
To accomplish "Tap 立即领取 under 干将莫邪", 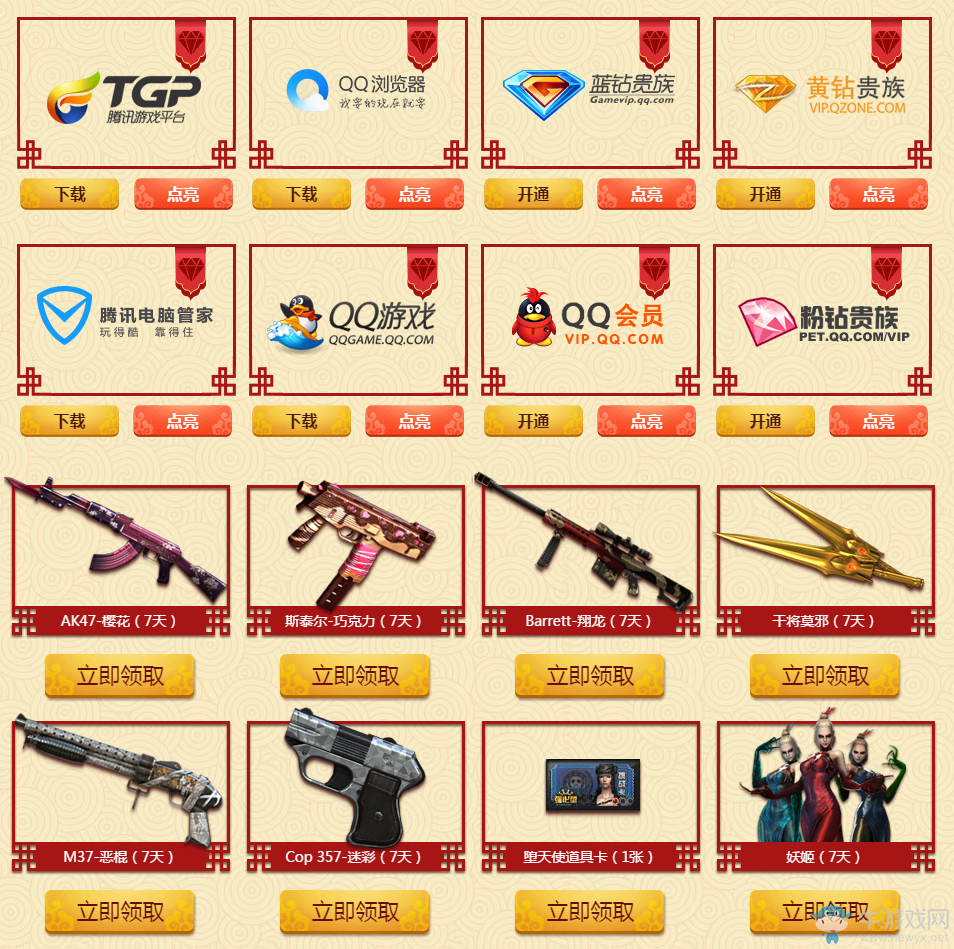I will (825, 676).
